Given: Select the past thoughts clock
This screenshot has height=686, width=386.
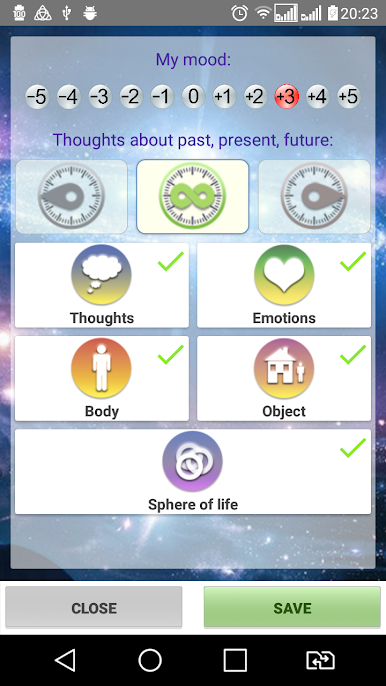Looking at the screenshot, I should pos(71,196).
